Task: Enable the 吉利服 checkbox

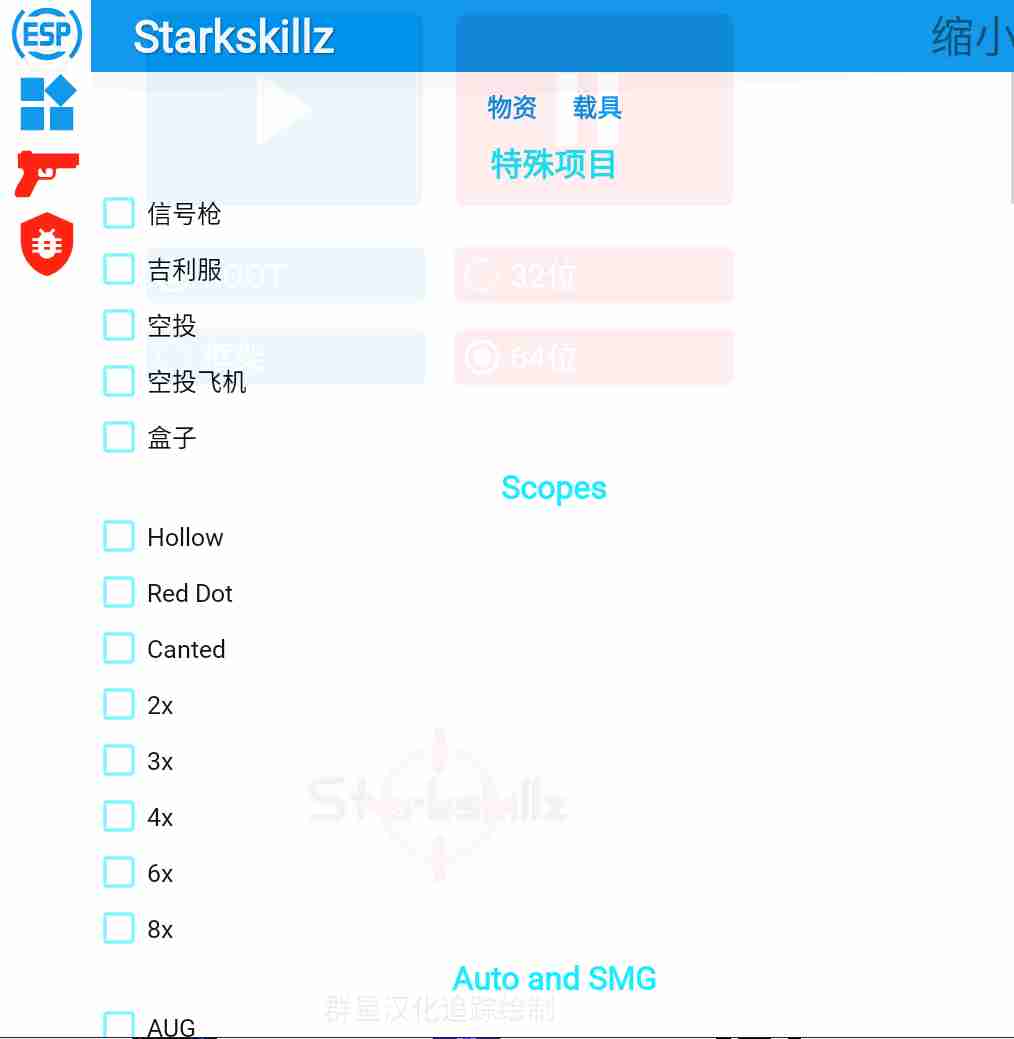Action: coord(119,269)
